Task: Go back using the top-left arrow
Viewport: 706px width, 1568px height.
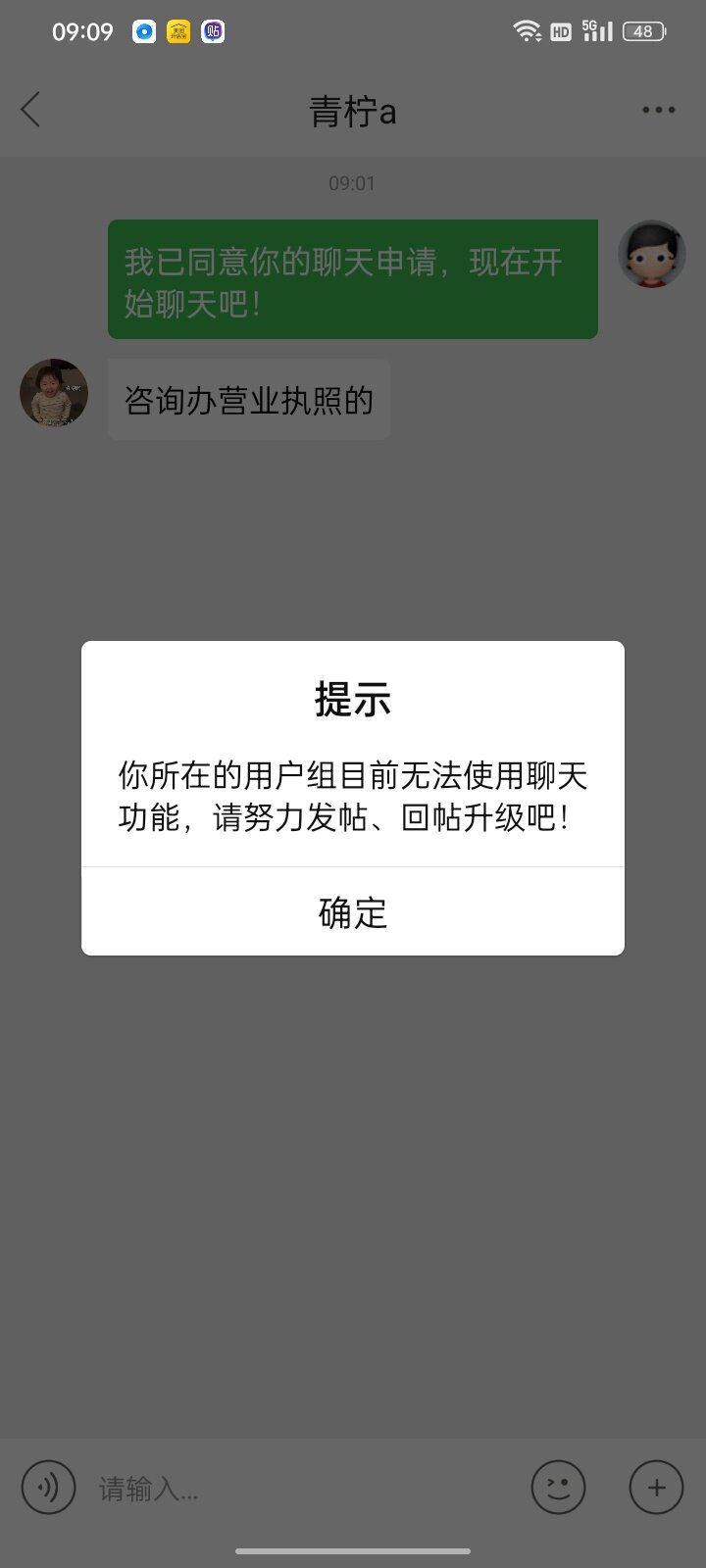Action: click(x=31, y=110)
